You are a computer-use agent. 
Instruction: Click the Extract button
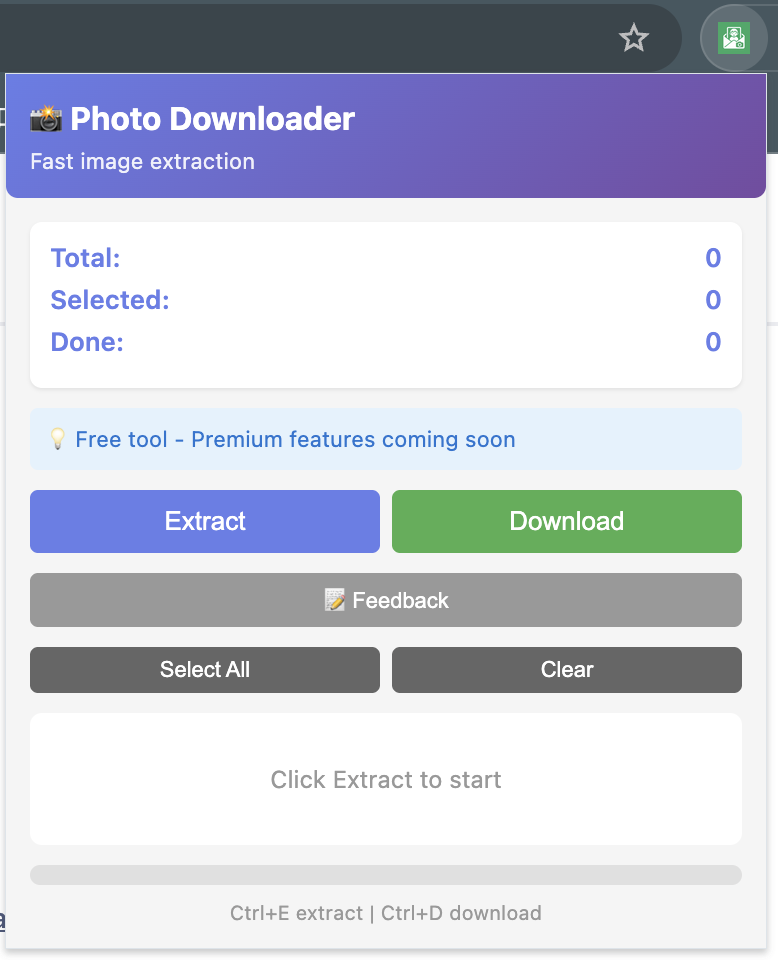click(204, 521)
